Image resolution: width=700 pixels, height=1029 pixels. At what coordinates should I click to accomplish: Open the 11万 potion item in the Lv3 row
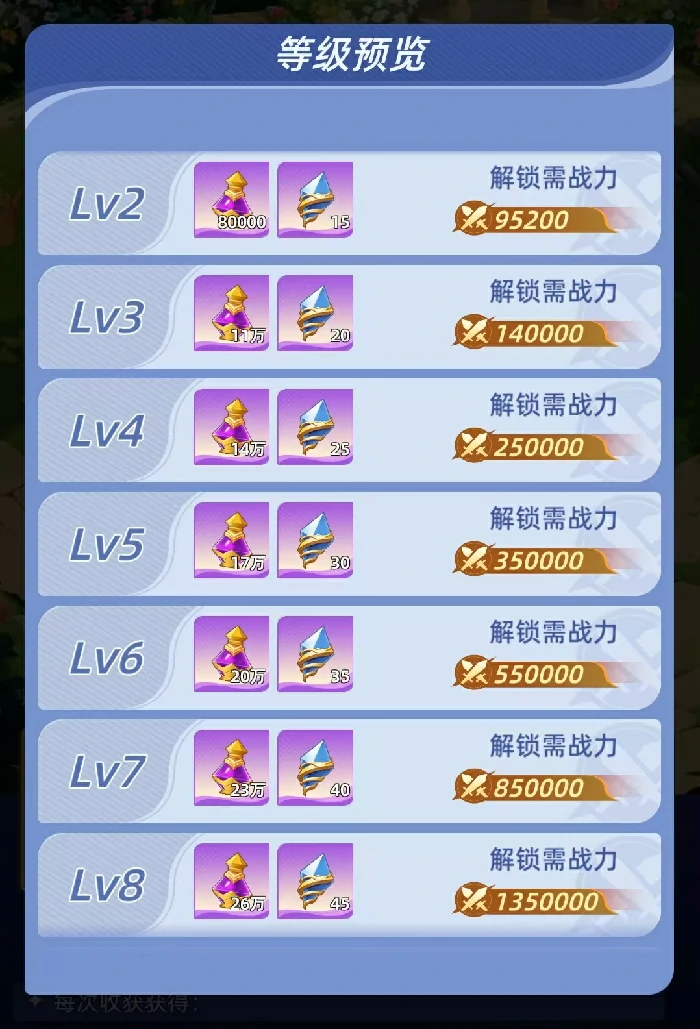click(x=231, y=313)
